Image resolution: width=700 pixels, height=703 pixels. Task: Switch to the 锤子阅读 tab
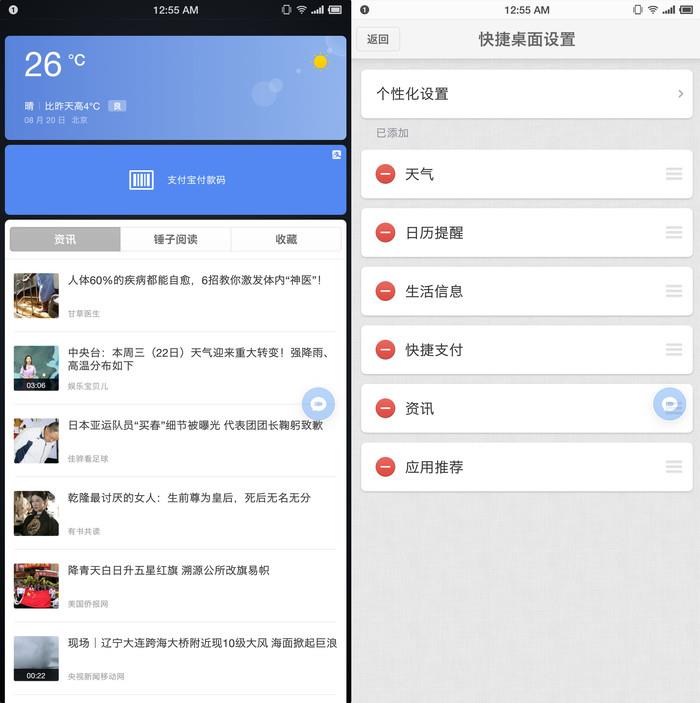click(175, 239)
